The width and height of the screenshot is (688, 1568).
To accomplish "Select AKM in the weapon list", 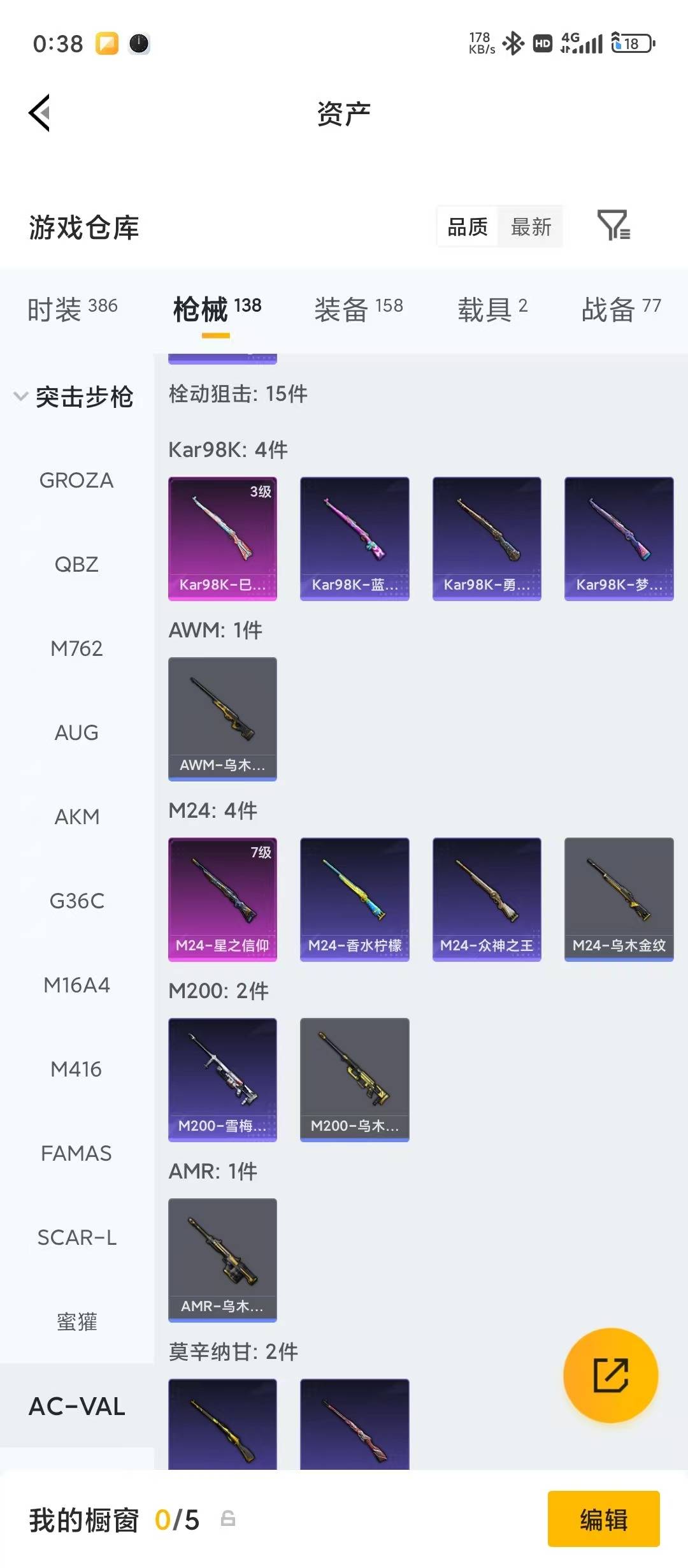I will (x=76, y=817).
